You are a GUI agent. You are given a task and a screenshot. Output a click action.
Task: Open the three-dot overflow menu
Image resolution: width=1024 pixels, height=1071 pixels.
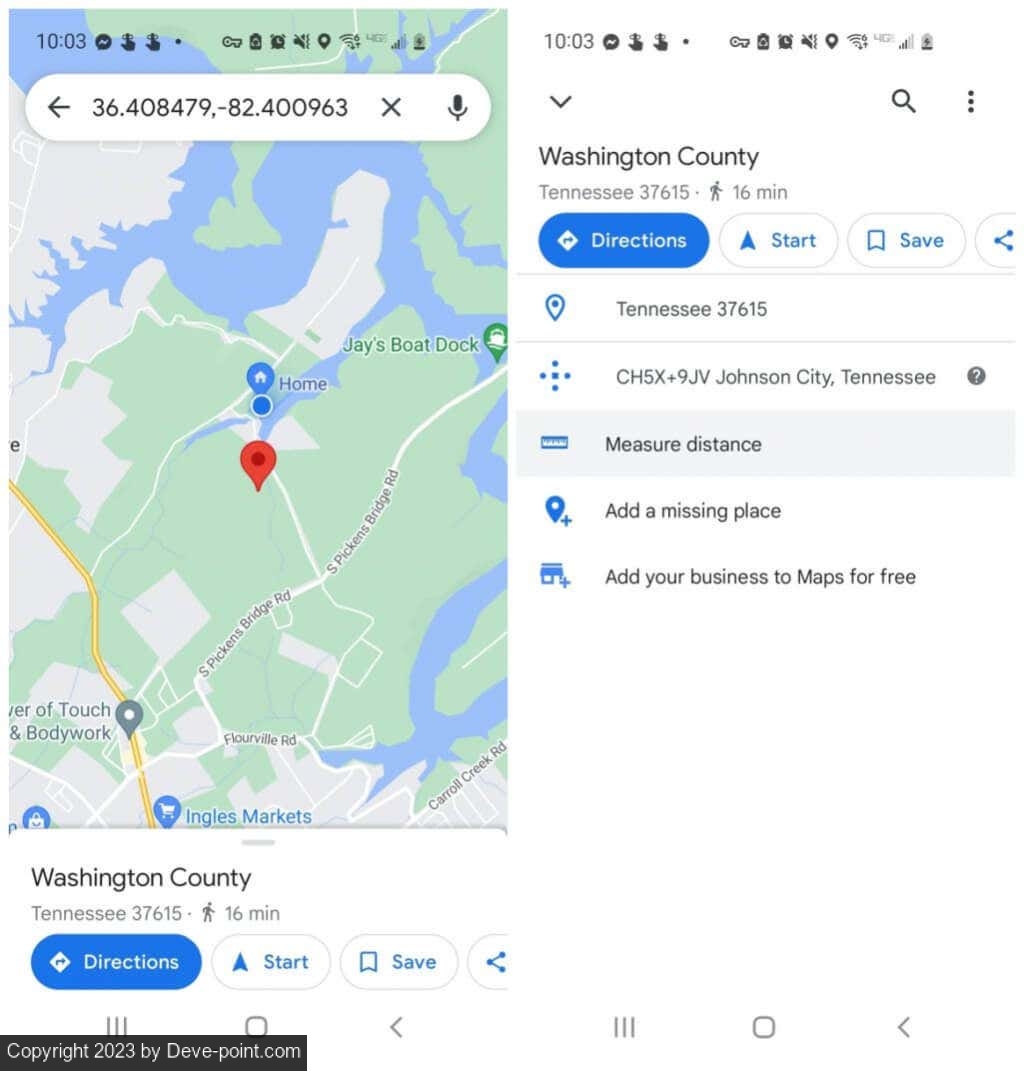pos(970,101)
